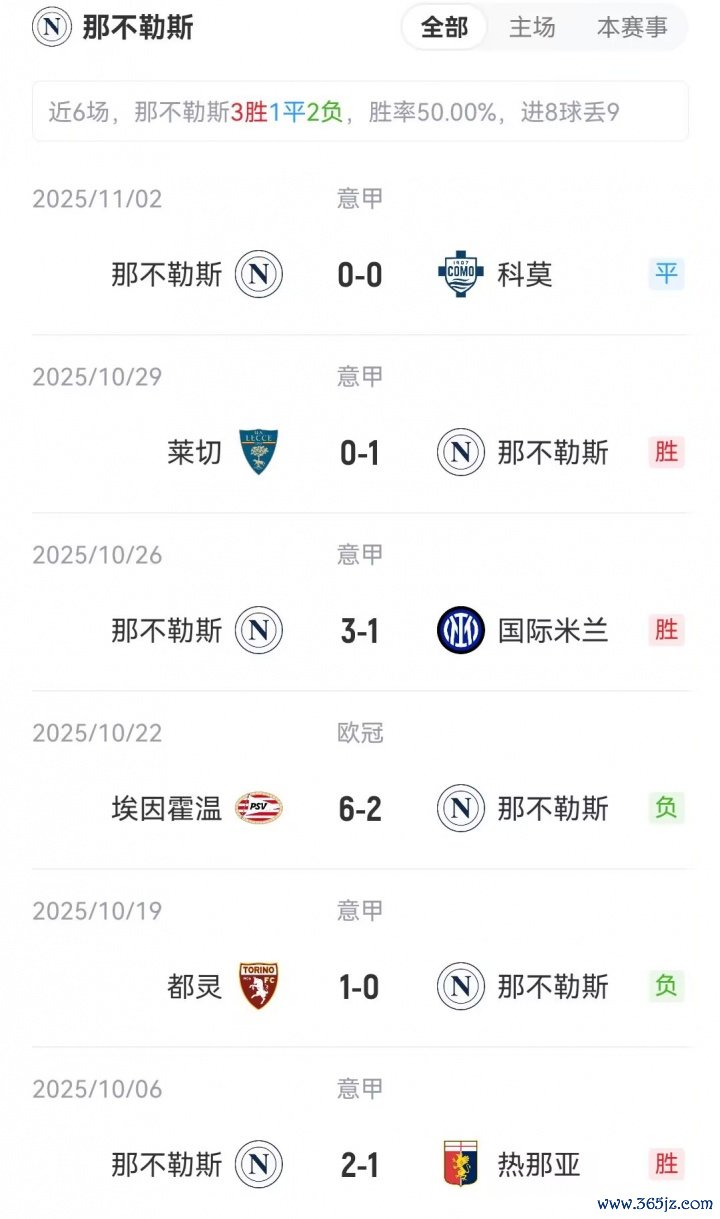
Task: Select the 全部 filter tab
Action: tap(444, 28)
